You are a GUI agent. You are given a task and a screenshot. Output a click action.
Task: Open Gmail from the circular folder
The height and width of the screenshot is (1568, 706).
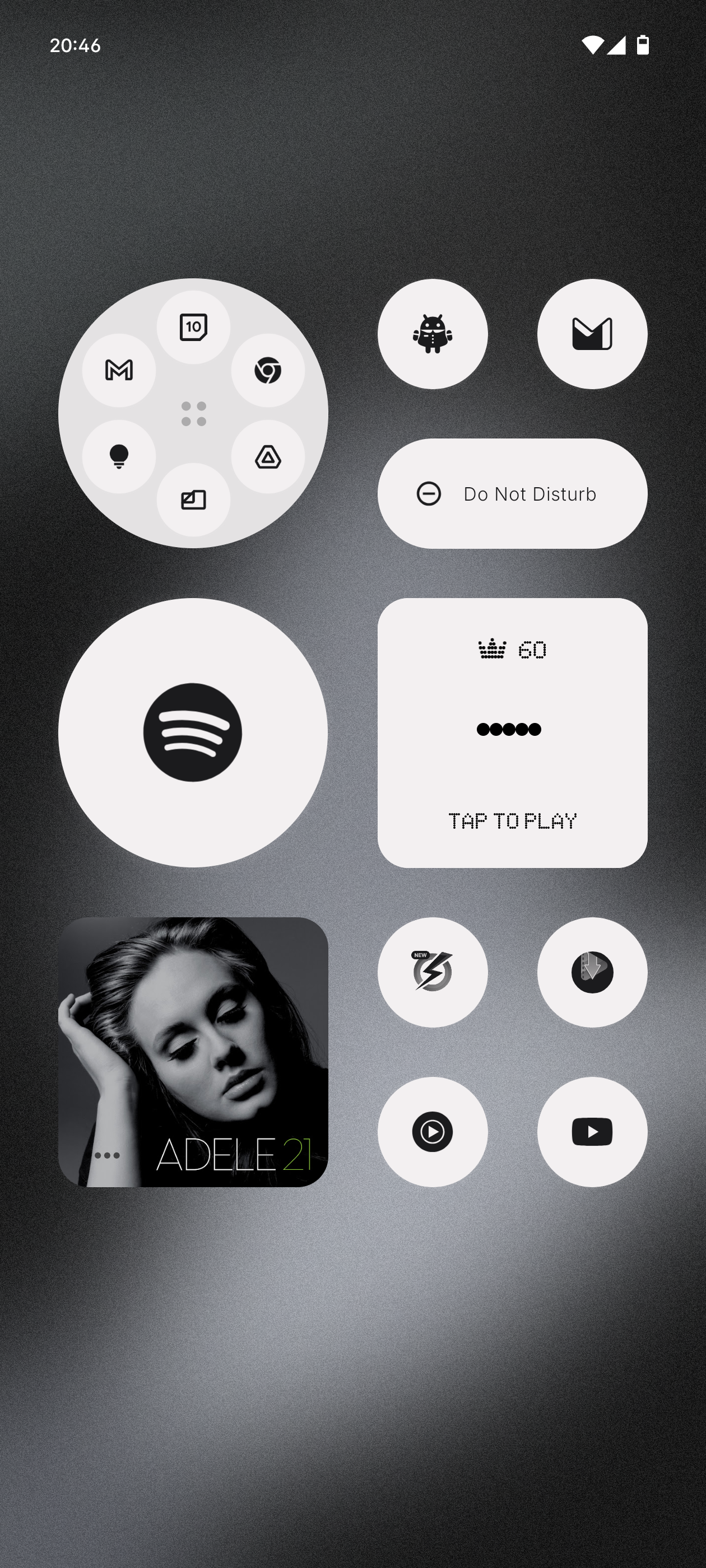click(x=119, y=370)
